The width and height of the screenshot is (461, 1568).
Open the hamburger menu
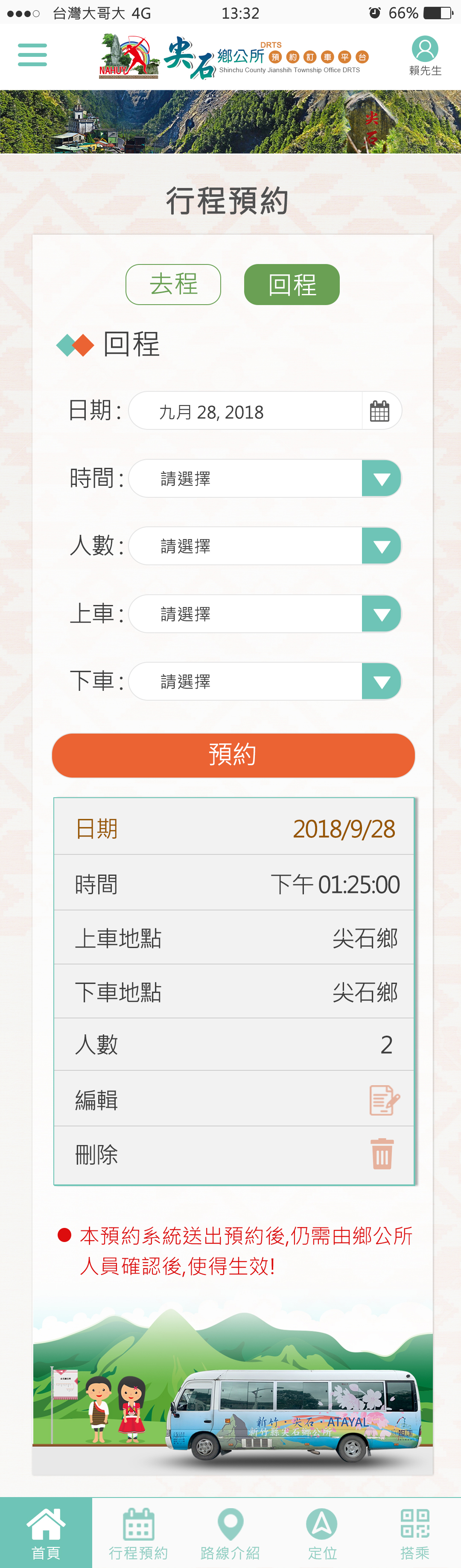tap(32, 55)
